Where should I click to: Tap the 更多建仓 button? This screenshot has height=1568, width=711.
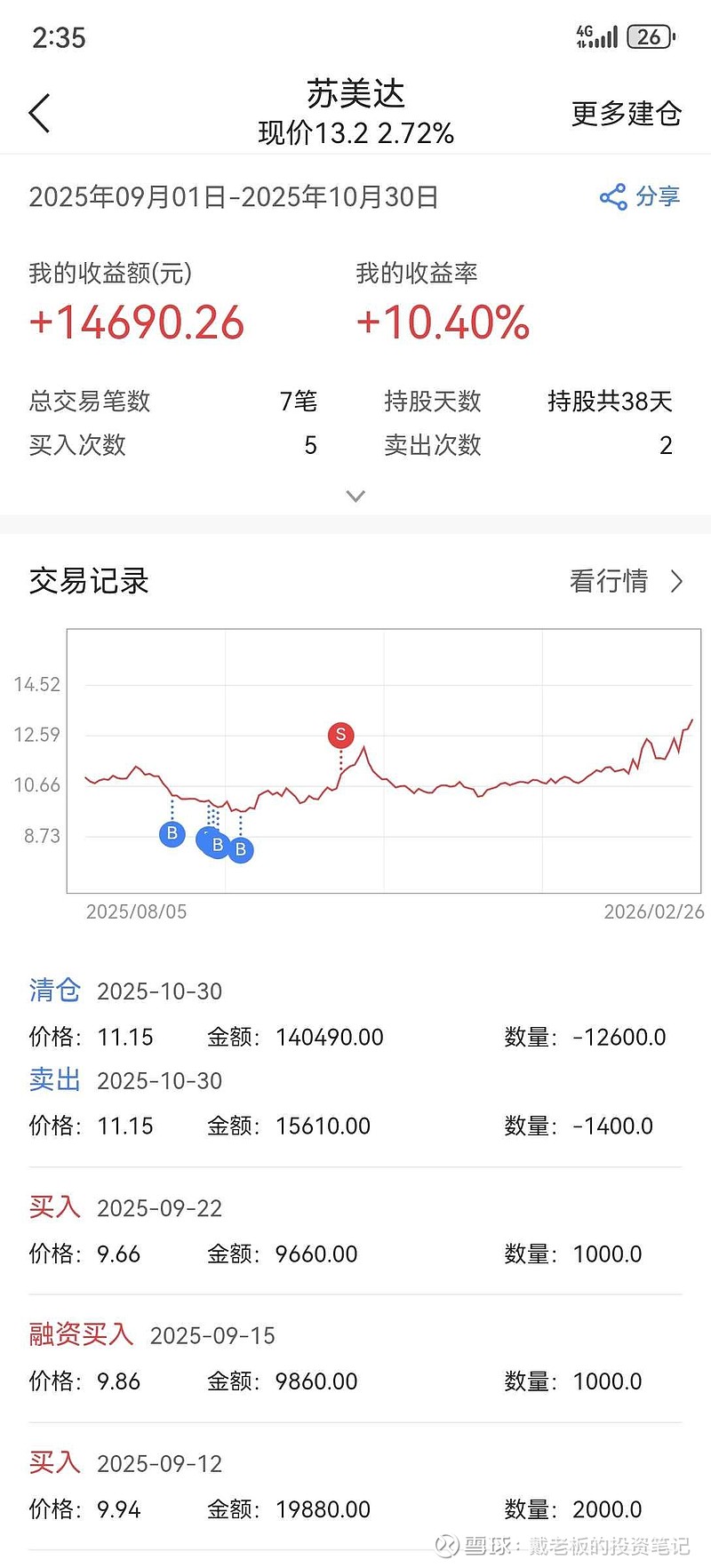(626, 115)
